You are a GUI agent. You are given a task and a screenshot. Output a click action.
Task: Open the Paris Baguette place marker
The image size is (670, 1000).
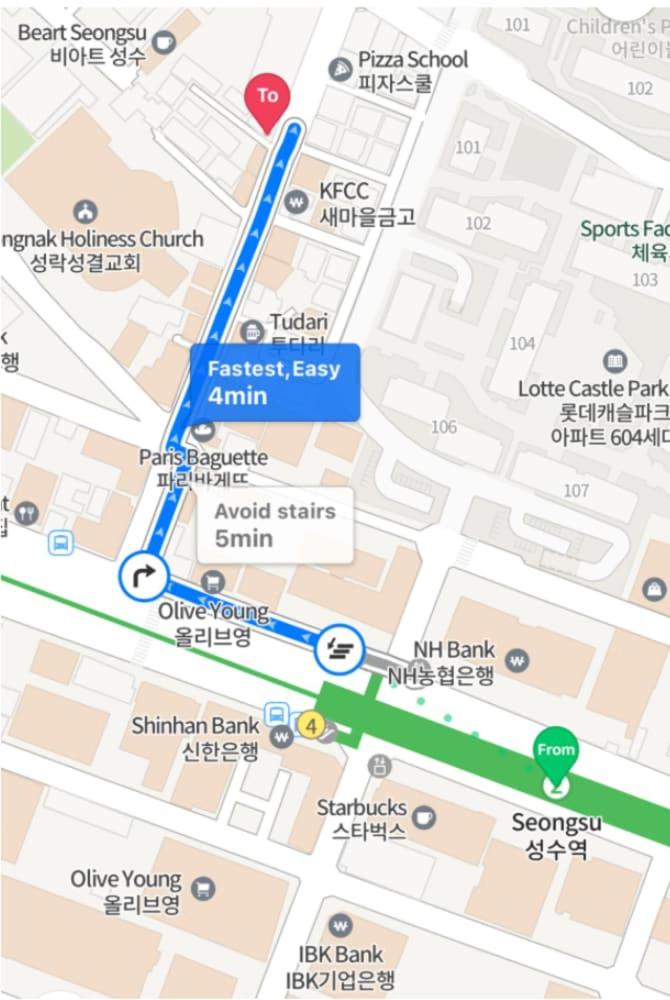[x=203, y=430]
